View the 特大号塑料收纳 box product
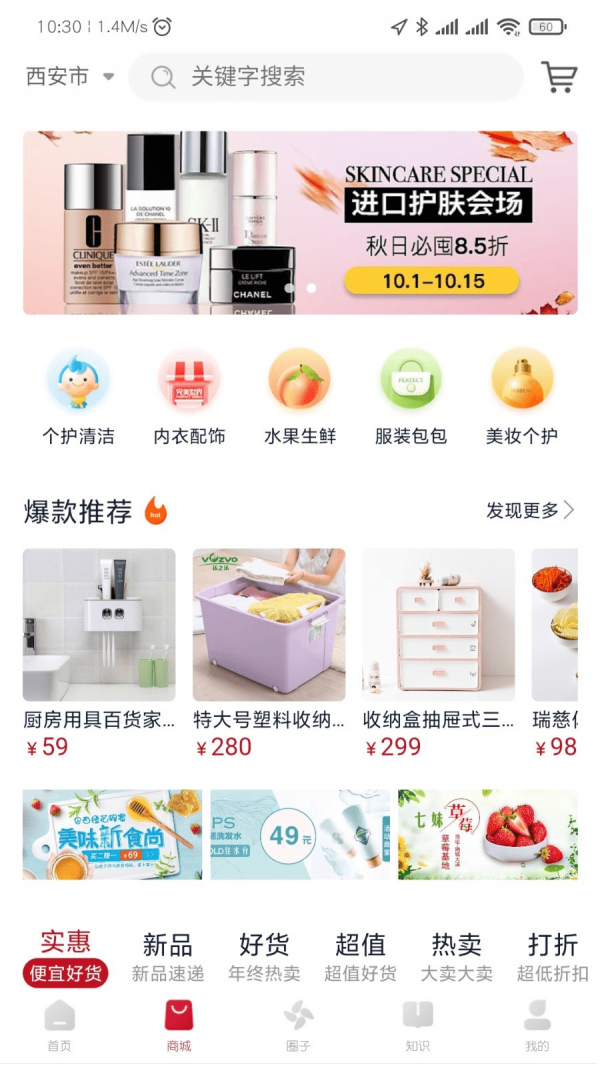600x1067 pixels. pos(269,650)
